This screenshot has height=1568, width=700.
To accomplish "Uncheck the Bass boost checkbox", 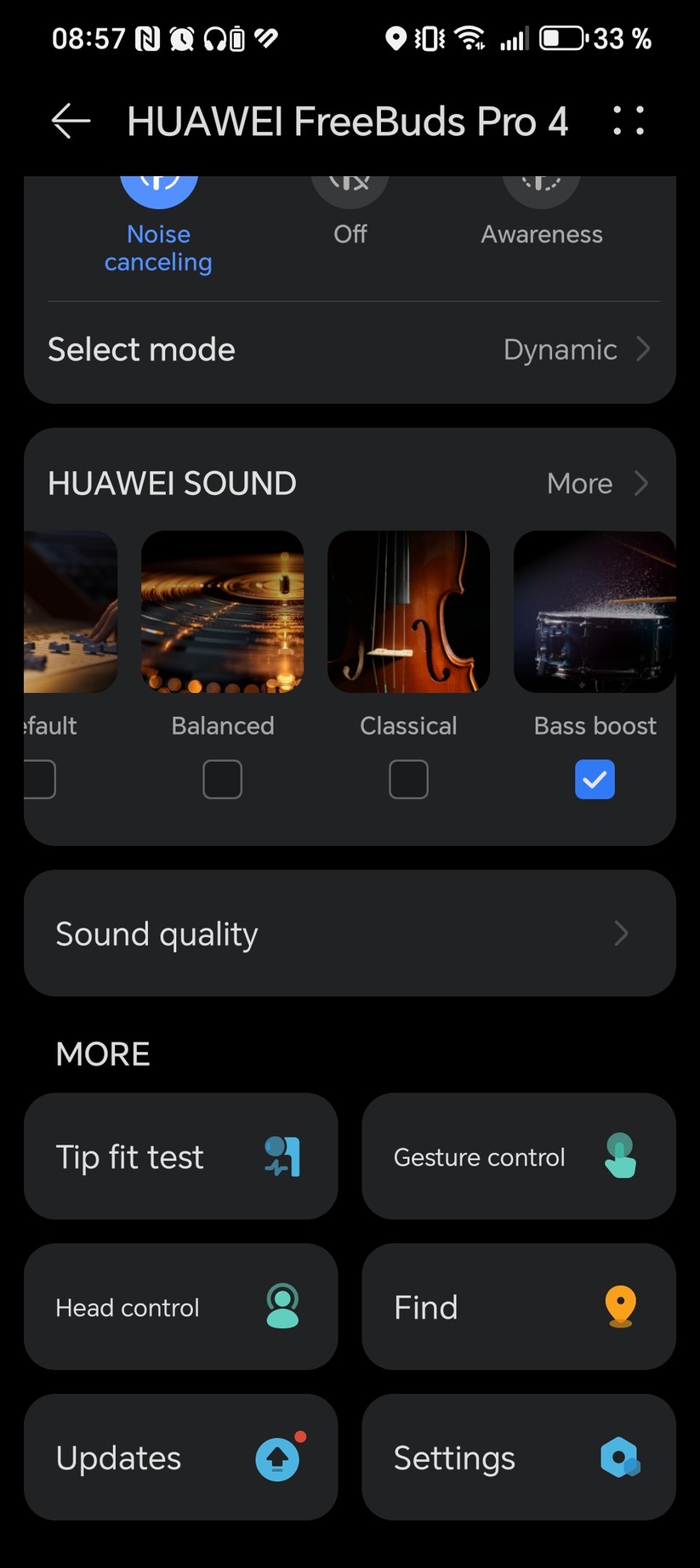I will point(595,780).
